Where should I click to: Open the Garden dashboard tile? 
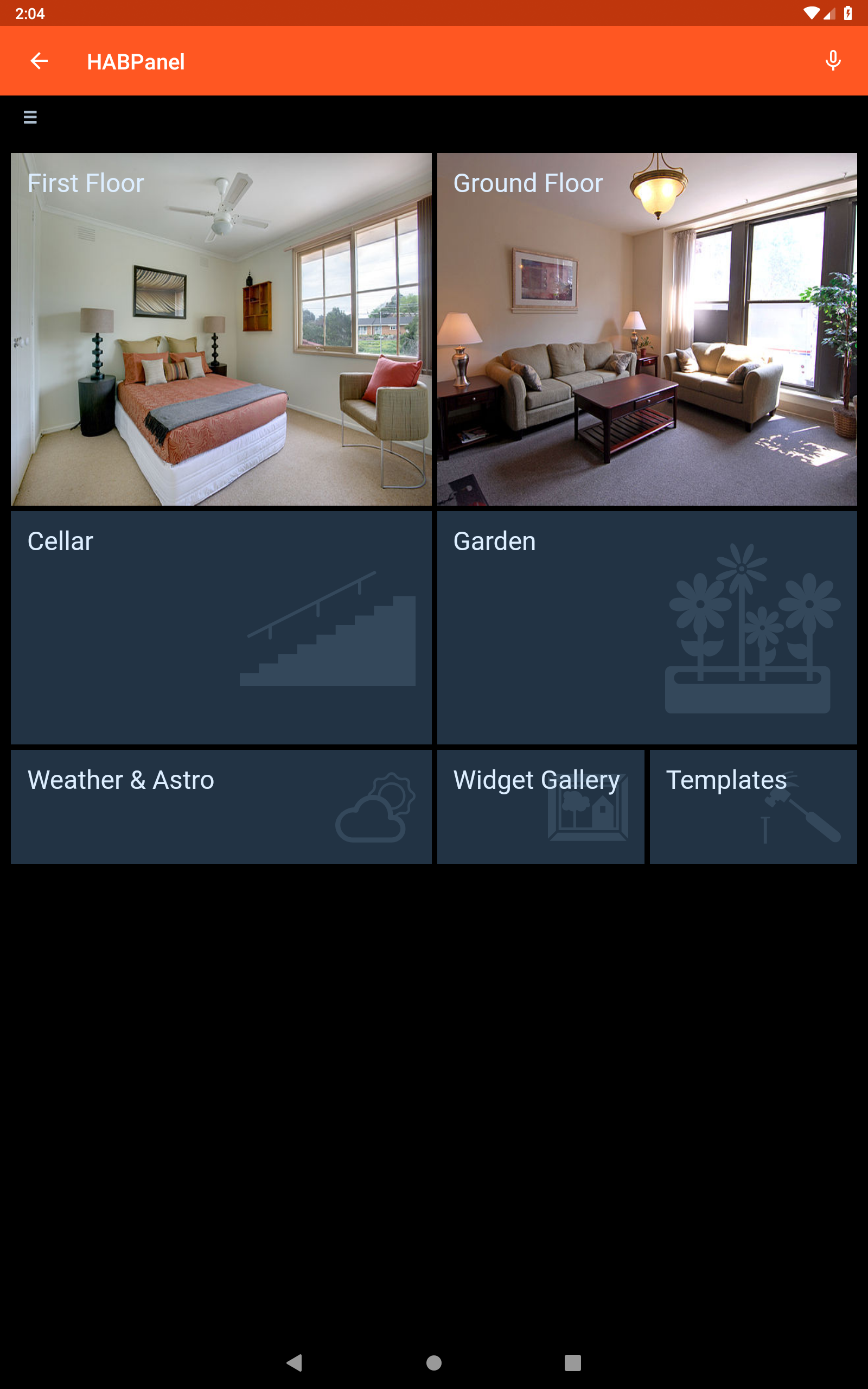647,627
